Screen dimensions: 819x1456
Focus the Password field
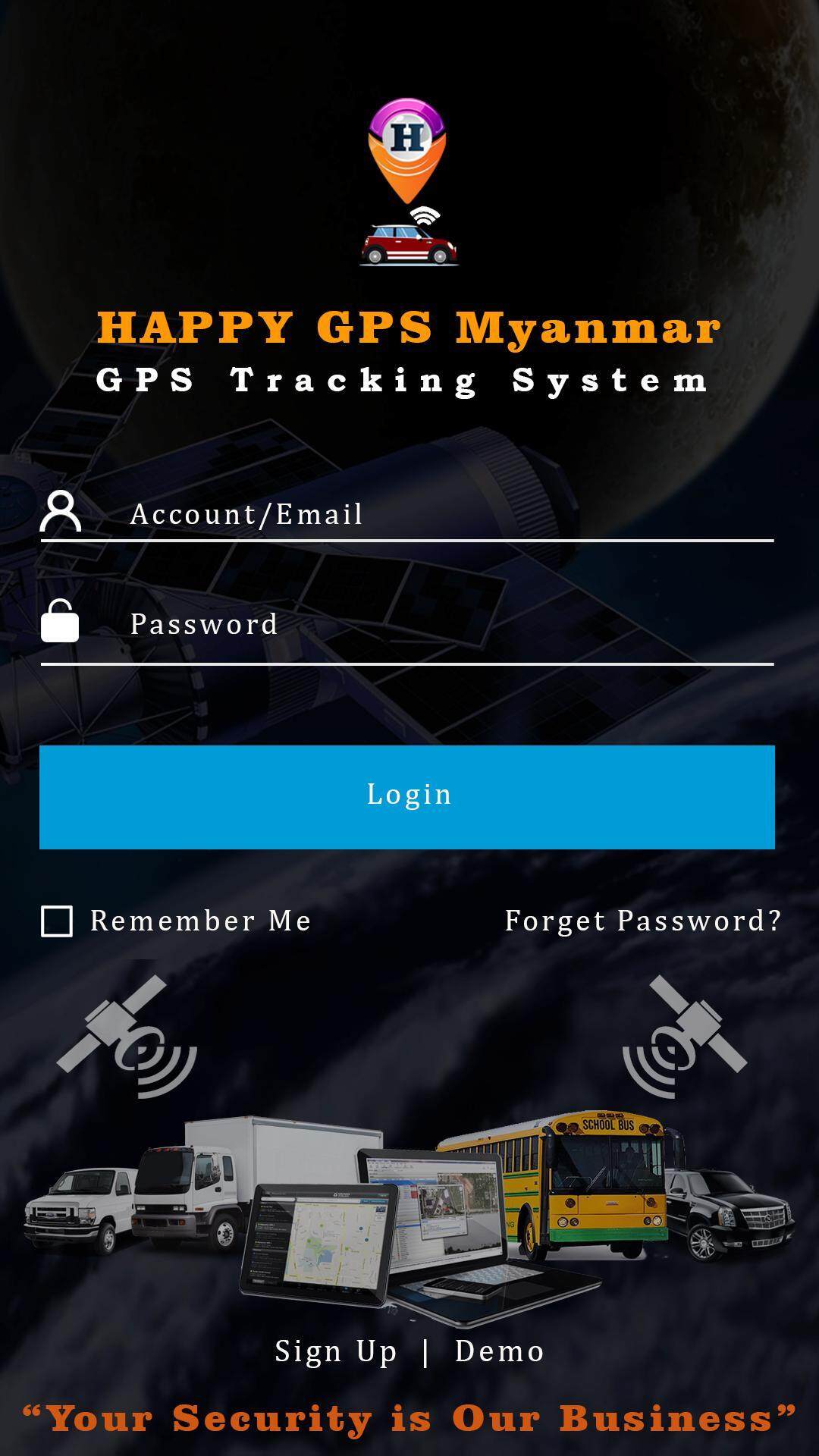pos(447,624)
